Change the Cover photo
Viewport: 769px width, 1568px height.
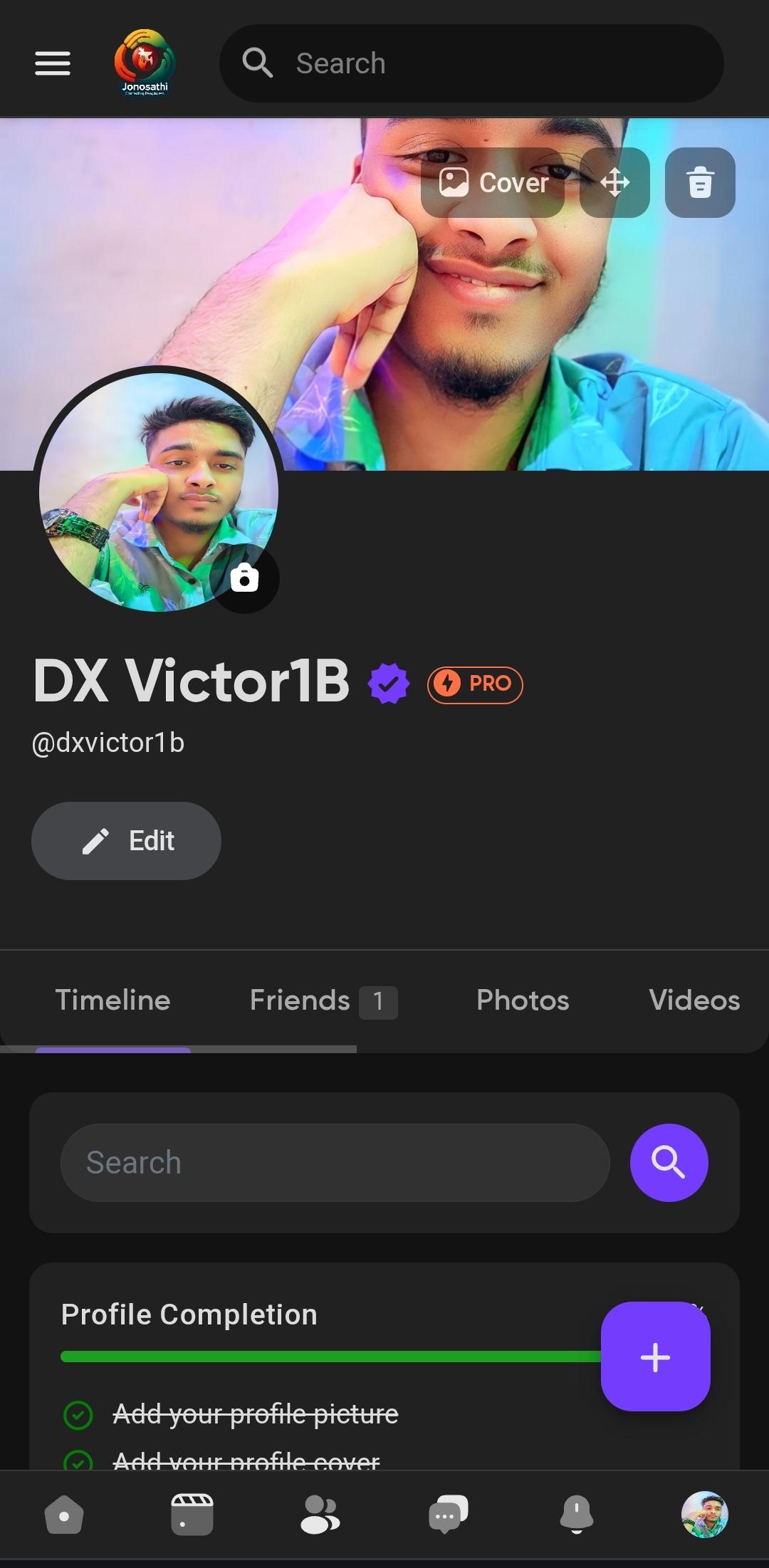493,183
